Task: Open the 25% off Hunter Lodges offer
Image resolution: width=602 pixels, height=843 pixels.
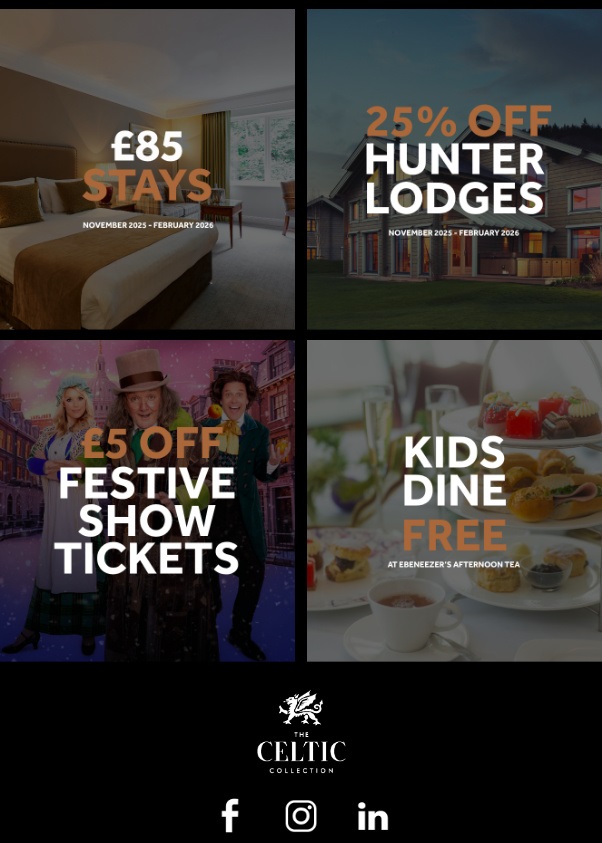Action: coord(455,170)
